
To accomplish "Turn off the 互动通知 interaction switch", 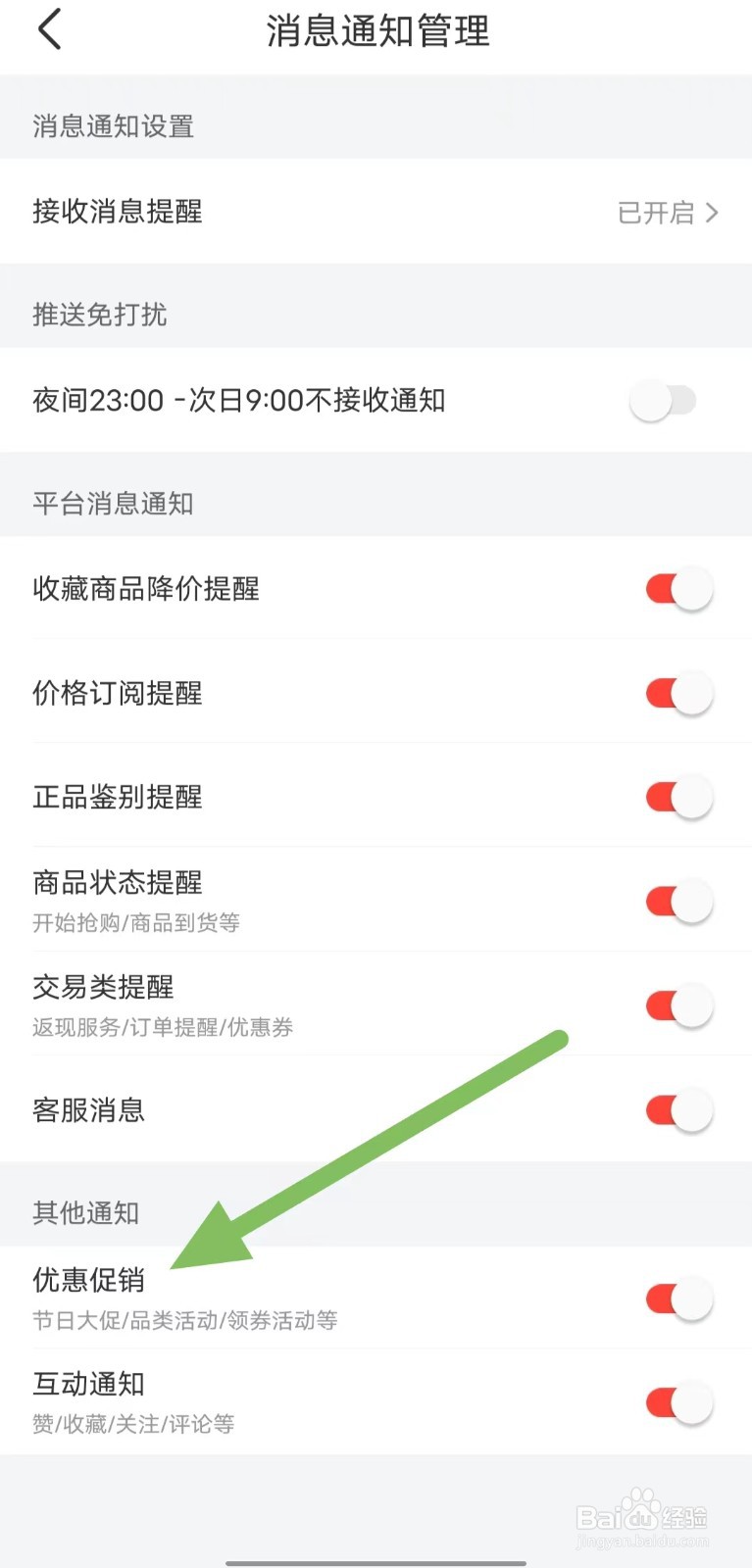I will pos(677,1401).
